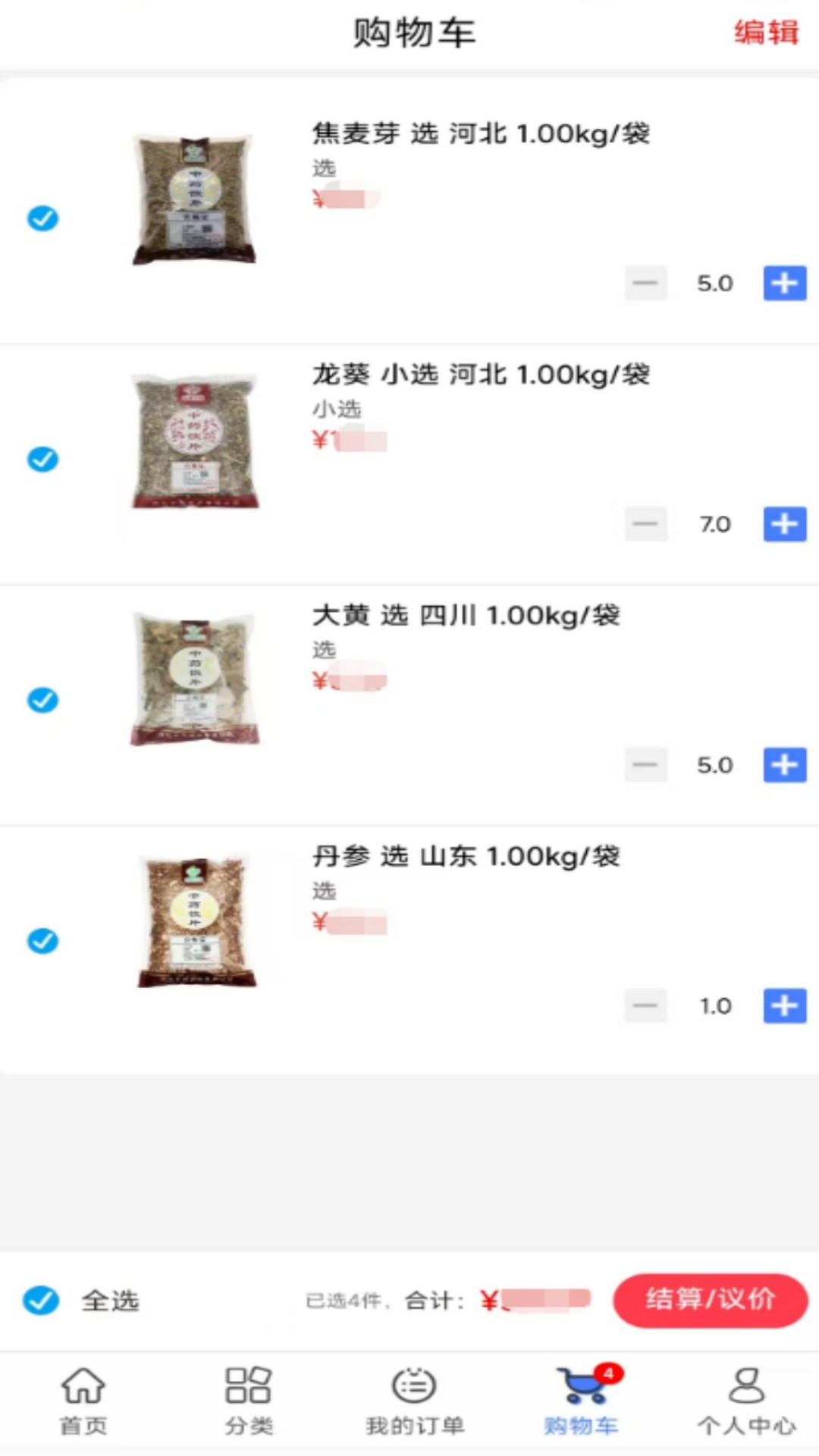Uncheck the 焦麦芽 selection checkbox
The width and height of the screenshot is (819, 1456).
[x=42, y=218]
